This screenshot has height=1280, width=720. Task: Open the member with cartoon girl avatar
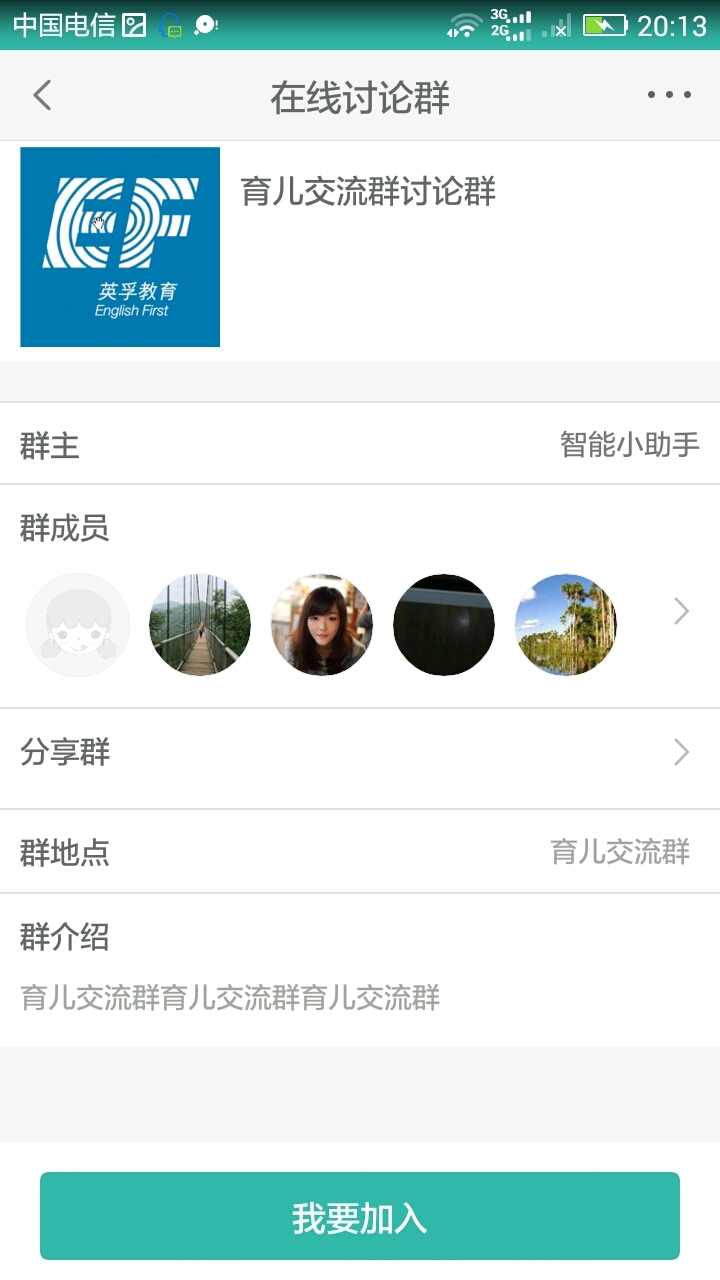tap(78, 625)
